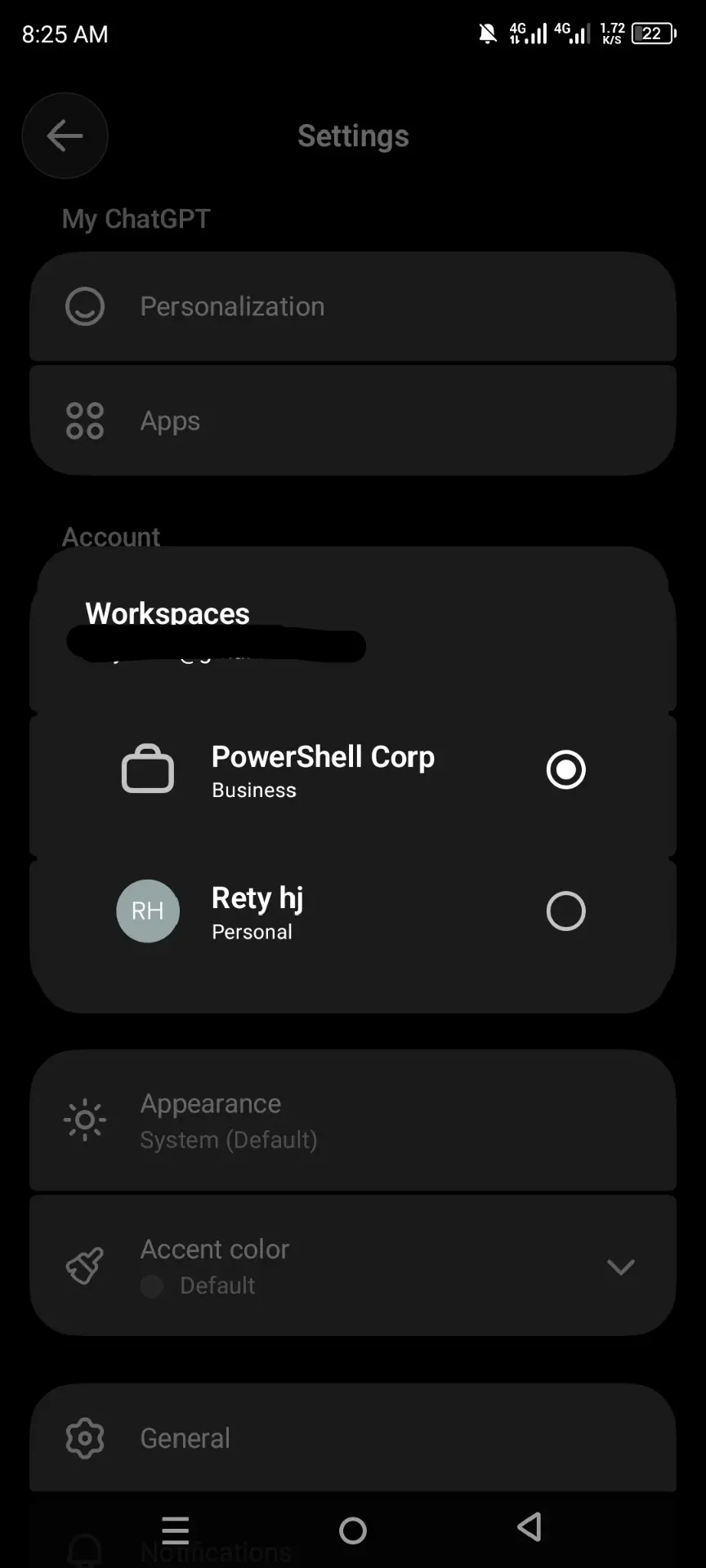Open Personalization settings

pyautogui.click(x=353, y=306)
